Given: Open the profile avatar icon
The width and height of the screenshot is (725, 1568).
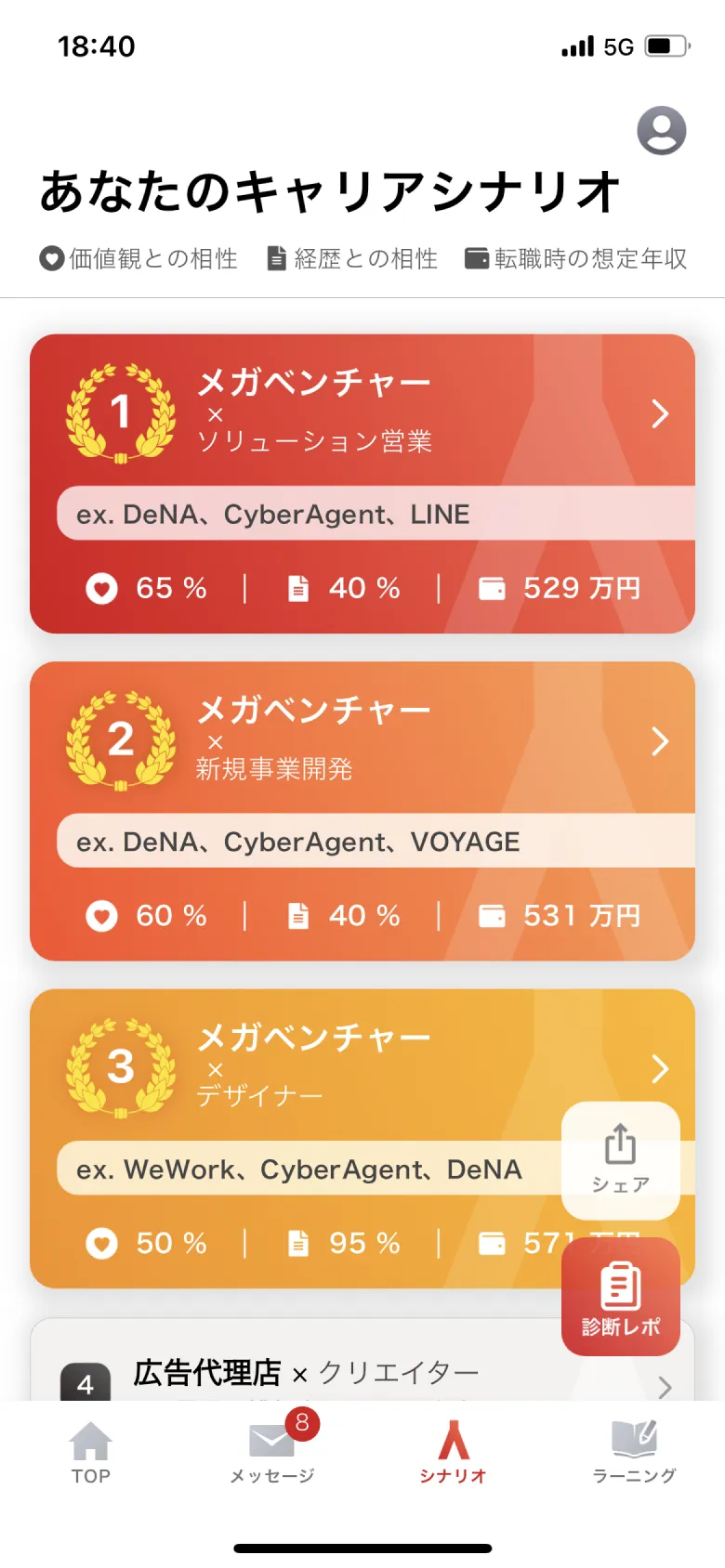Looking at the screenshot, I should point(661,130).
